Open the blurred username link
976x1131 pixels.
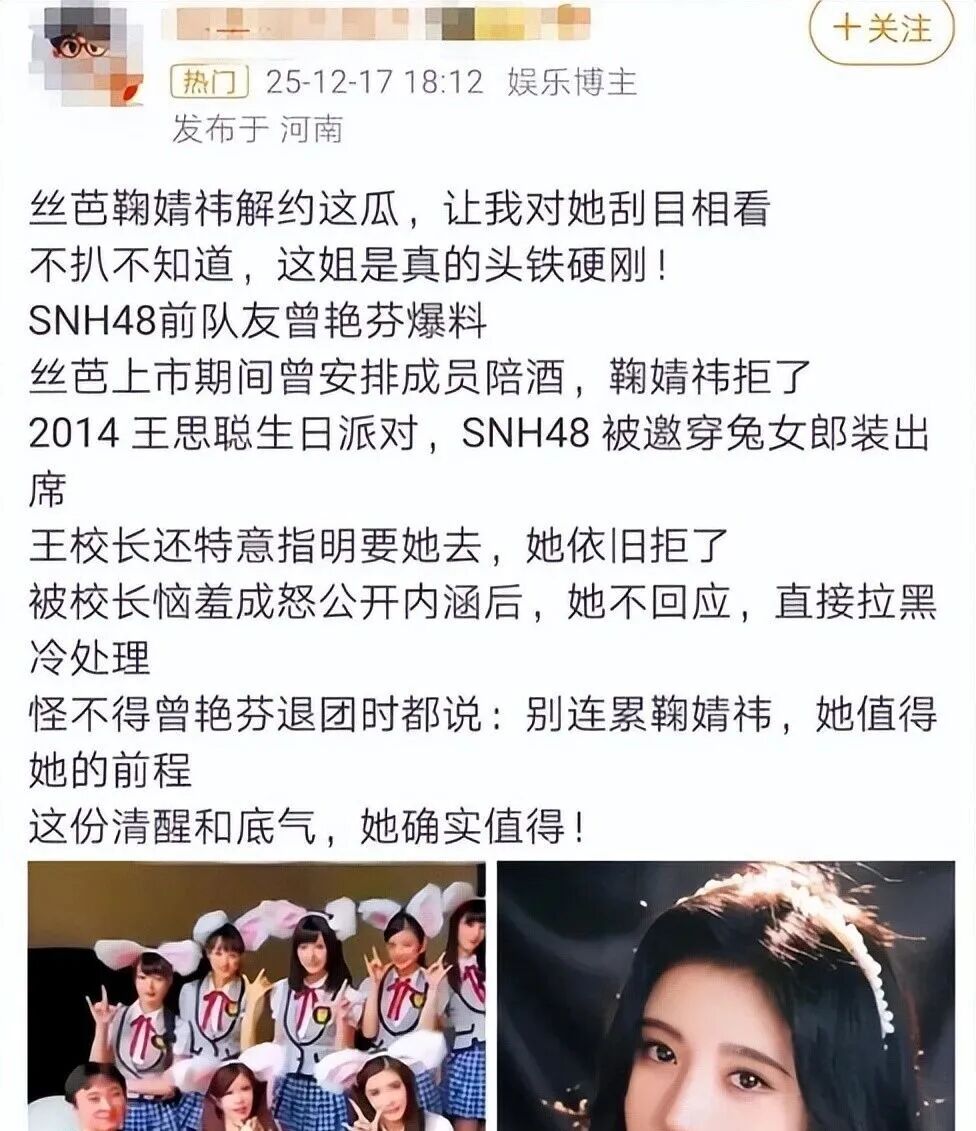tap(380, 24)
